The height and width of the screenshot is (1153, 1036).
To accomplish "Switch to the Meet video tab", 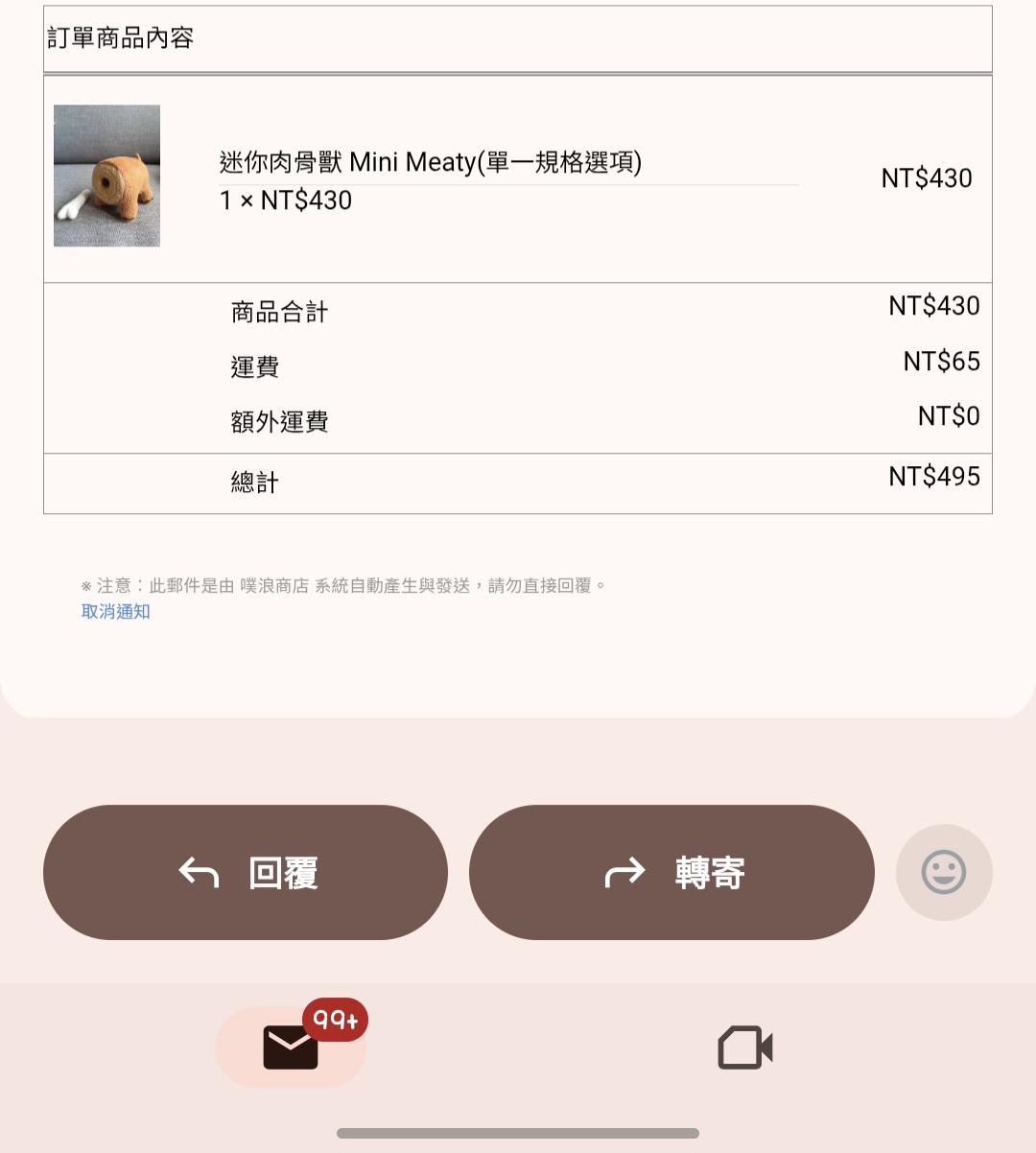I will pos(745,1047).
